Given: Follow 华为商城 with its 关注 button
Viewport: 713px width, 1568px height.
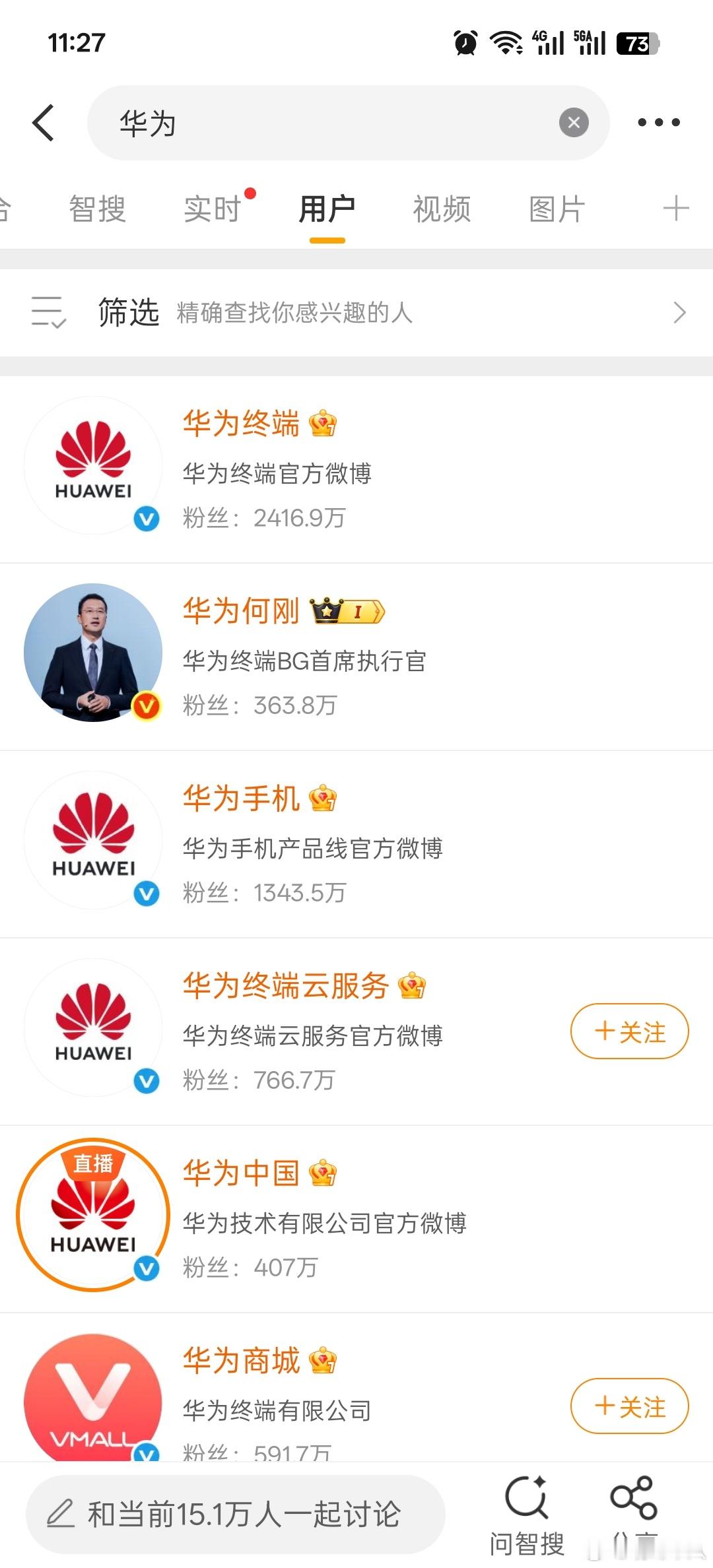Looking at the screenshot, I should pyautogui.click(x=629, y=1406).
